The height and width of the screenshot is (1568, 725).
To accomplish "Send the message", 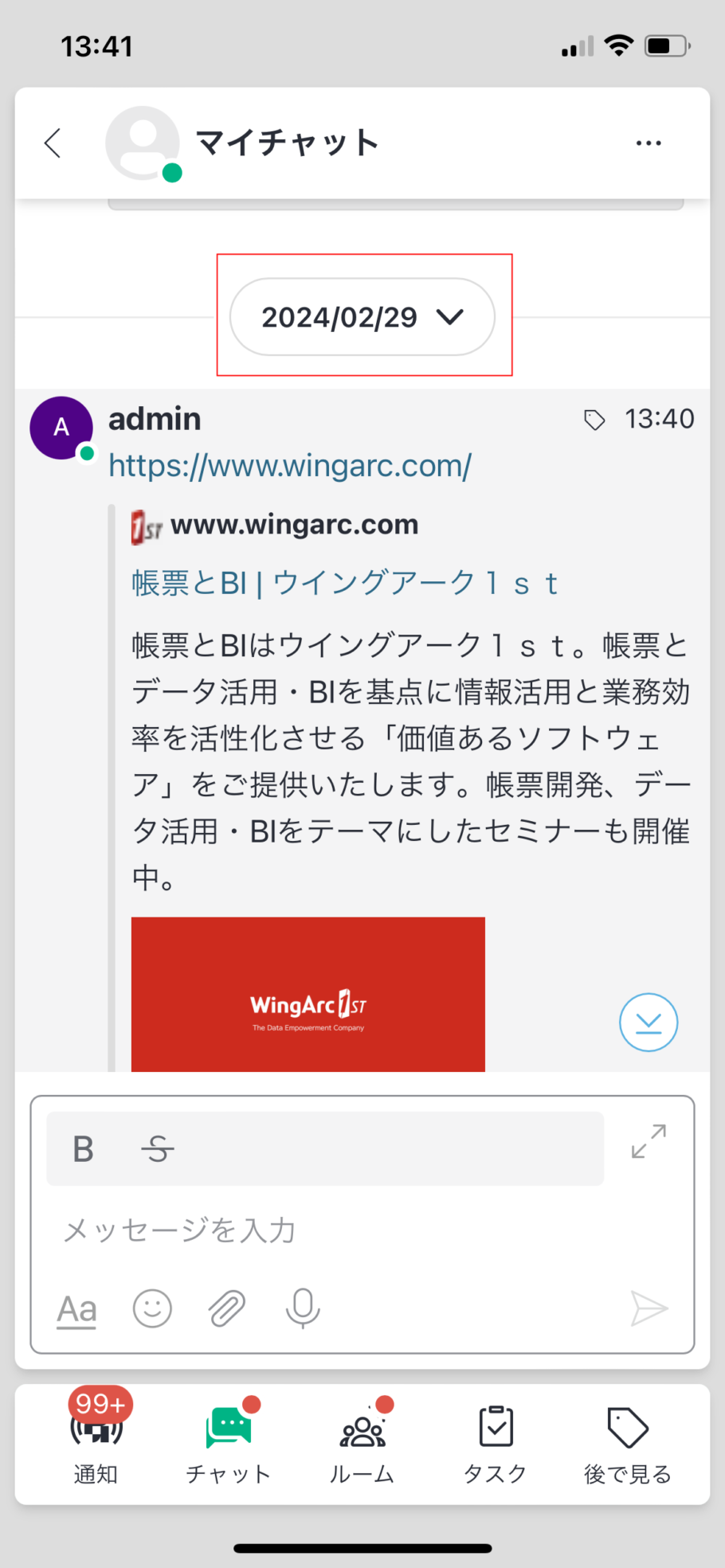I will [x=649, y=1308].
